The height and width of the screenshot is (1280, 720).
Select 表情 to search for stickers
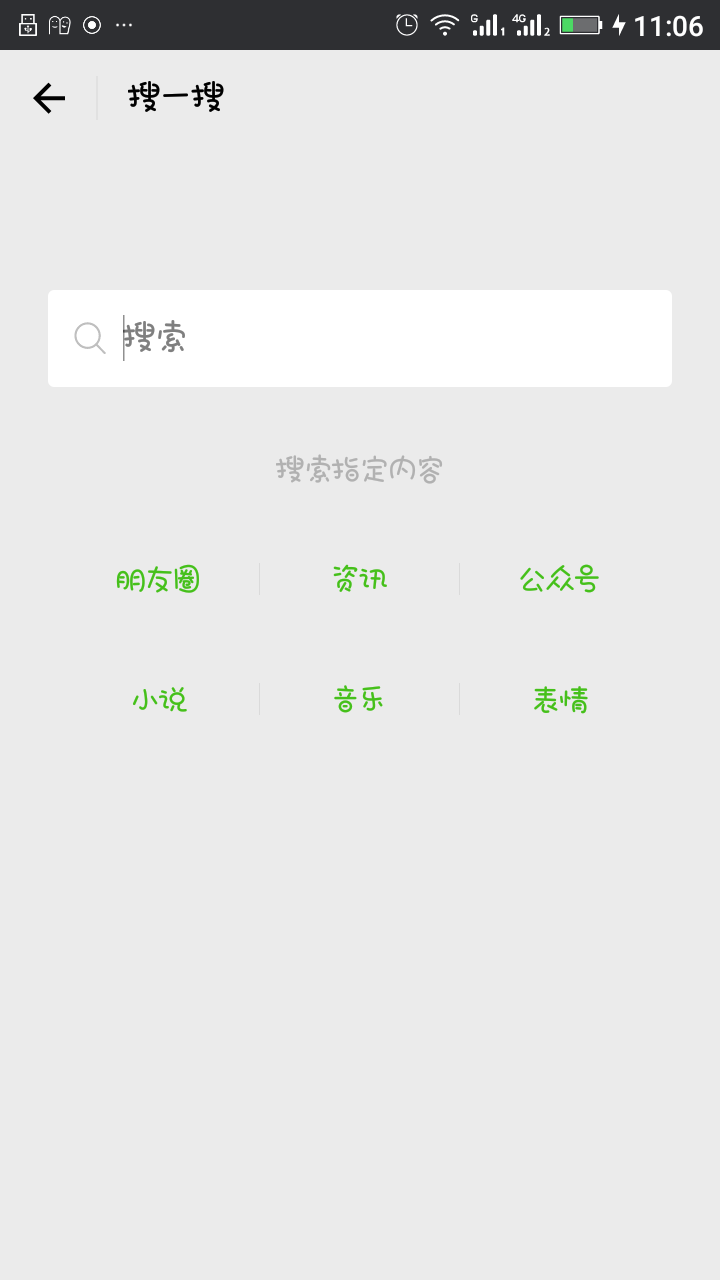coord(559,699)
